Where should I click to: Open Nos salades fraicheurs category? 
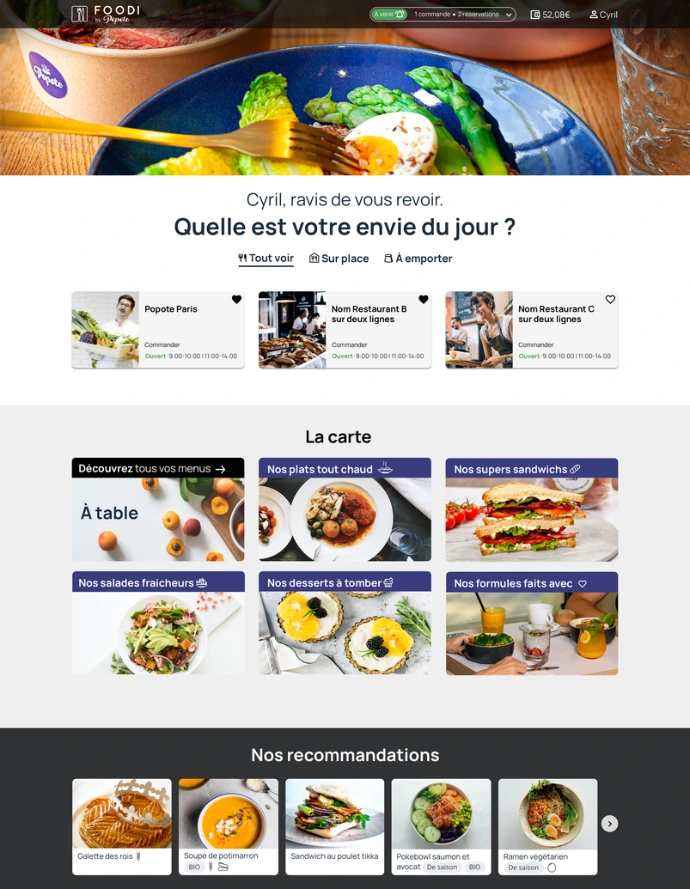(158, 623)
